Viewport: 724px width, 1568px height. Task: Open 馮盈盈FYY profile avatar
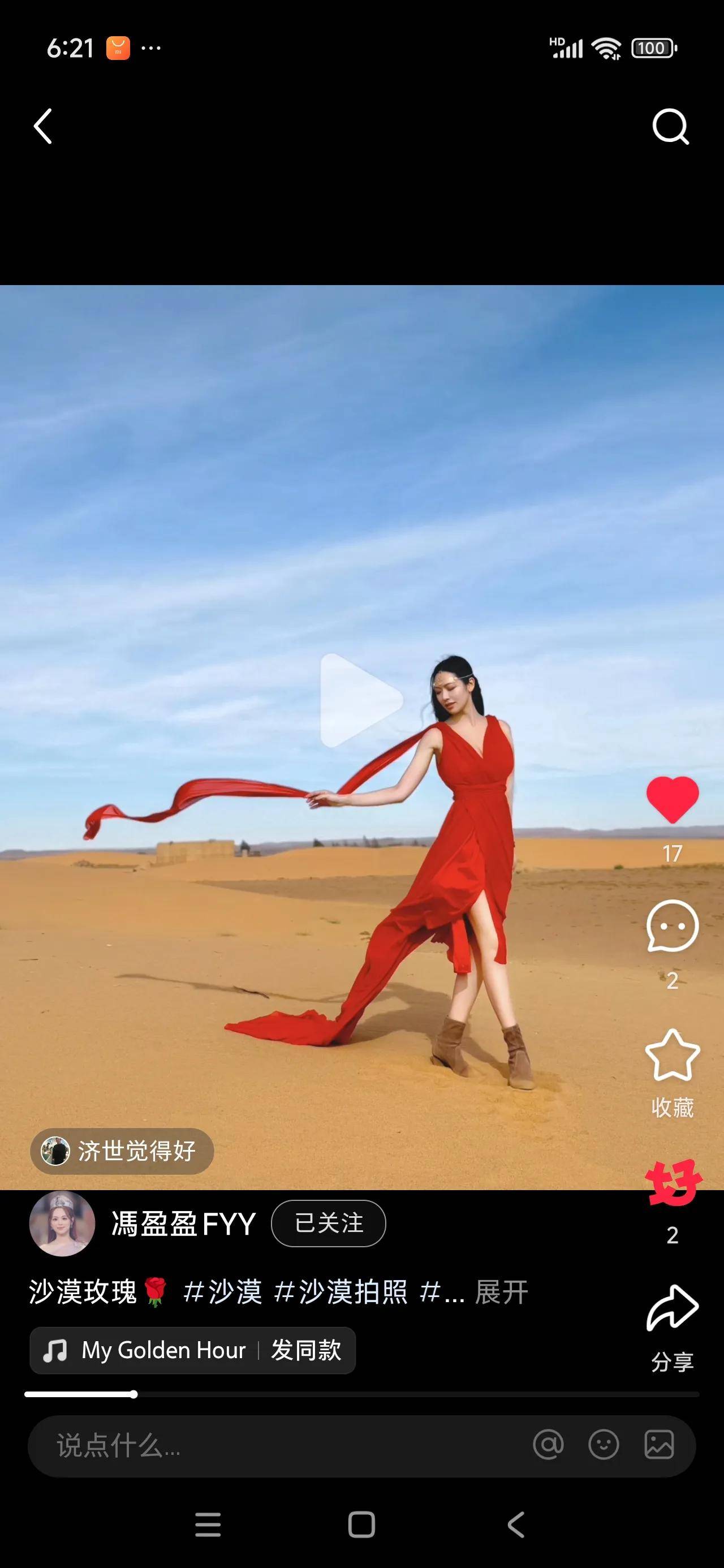point(62,1224)
